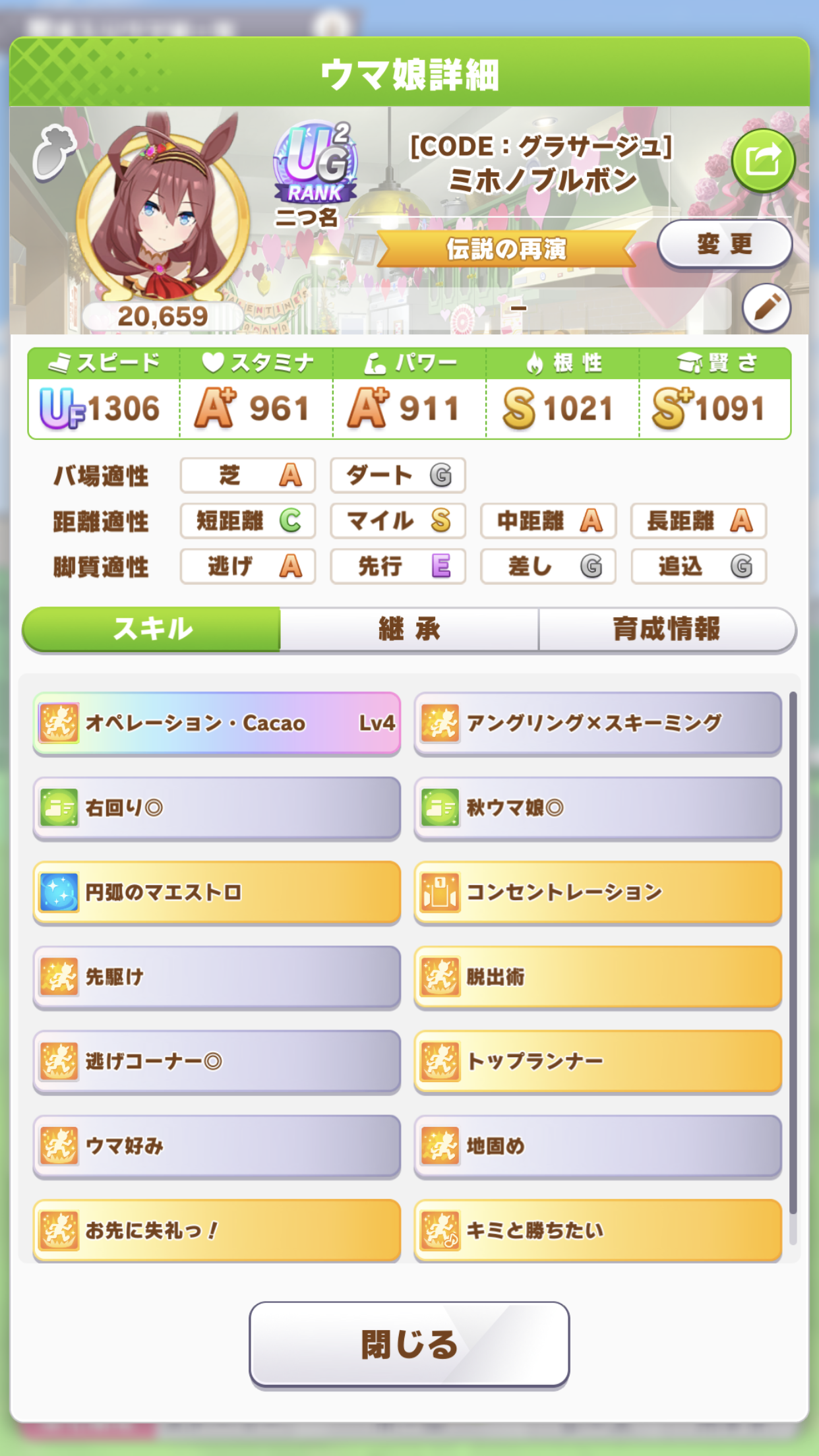Close the dialog with 閉じる
The width and height of the screenshot is (819, 1456).
[x=409, y=1344]
